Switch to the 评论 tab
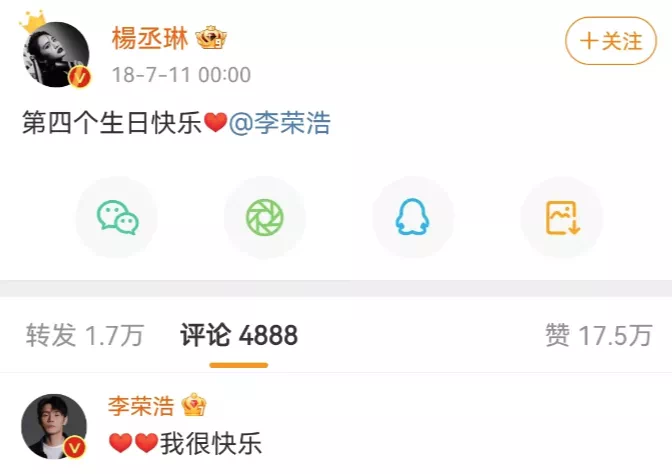 point(239,335)
